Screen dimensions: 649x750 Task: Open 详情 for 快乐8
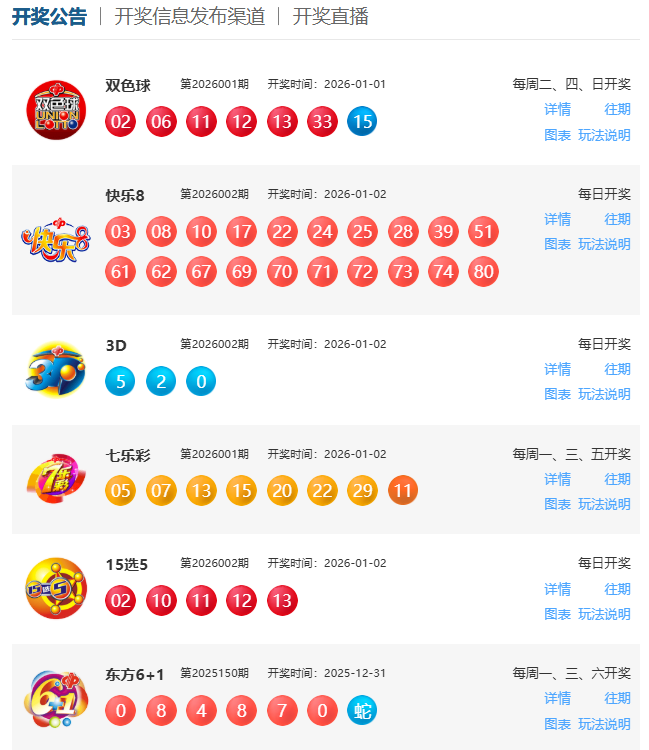(x=557, y=219)
